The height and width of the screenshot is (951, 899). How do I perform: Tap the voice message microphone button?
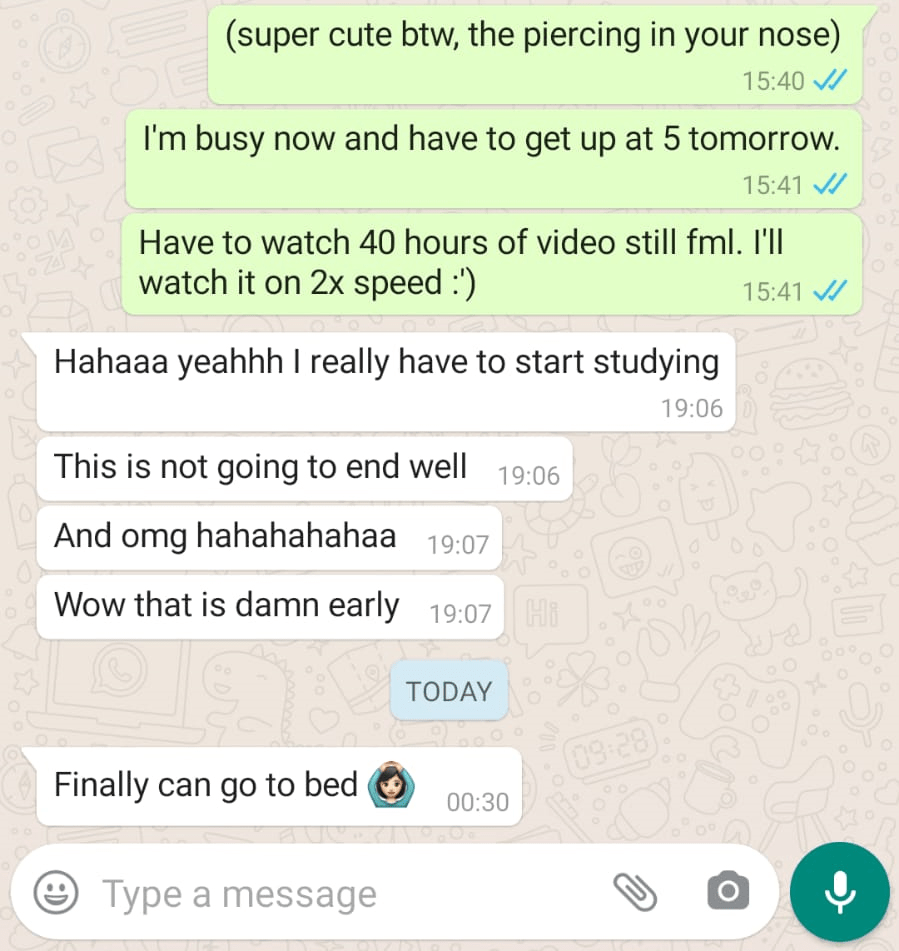coord(839,892)
